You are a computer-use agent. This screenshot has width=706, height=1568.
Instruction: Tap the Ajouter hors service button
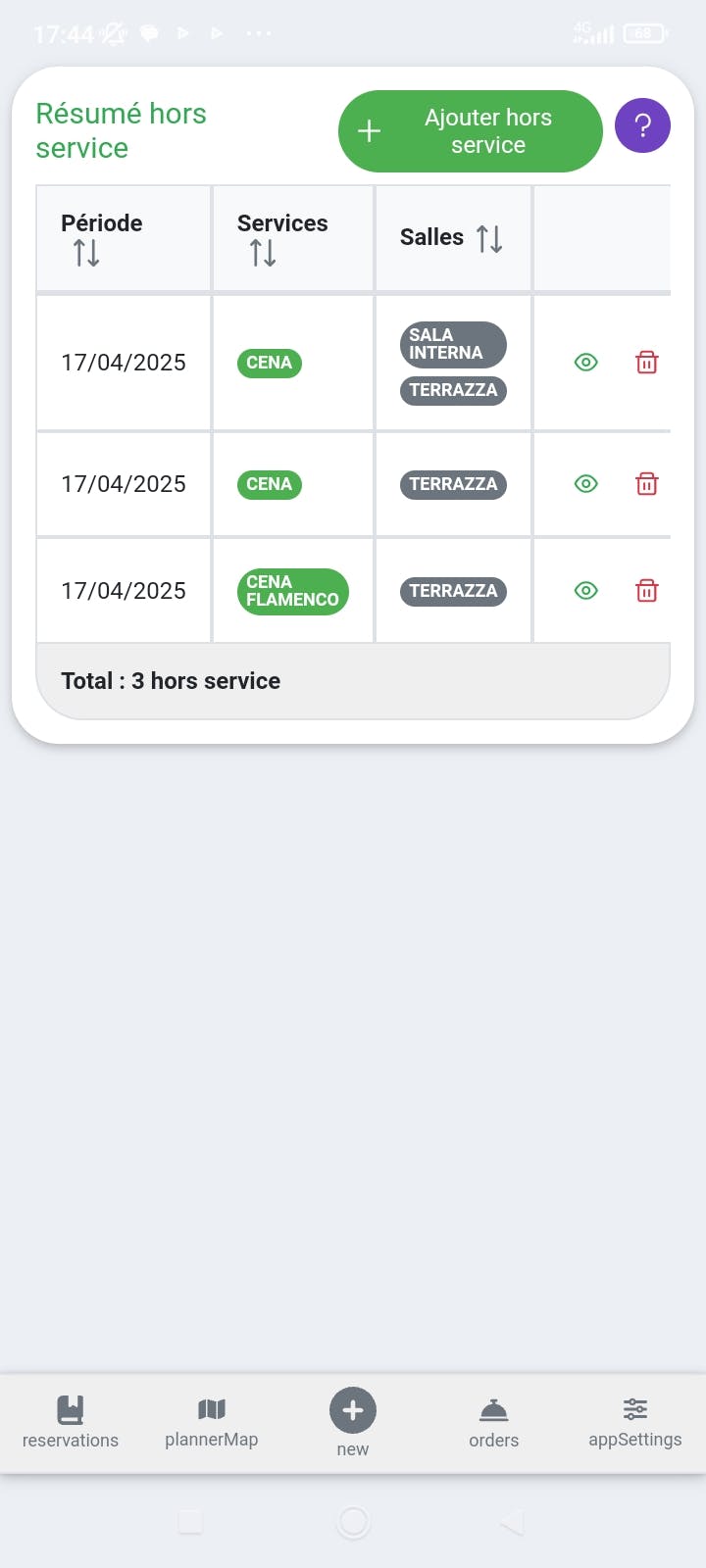(470, 131)
